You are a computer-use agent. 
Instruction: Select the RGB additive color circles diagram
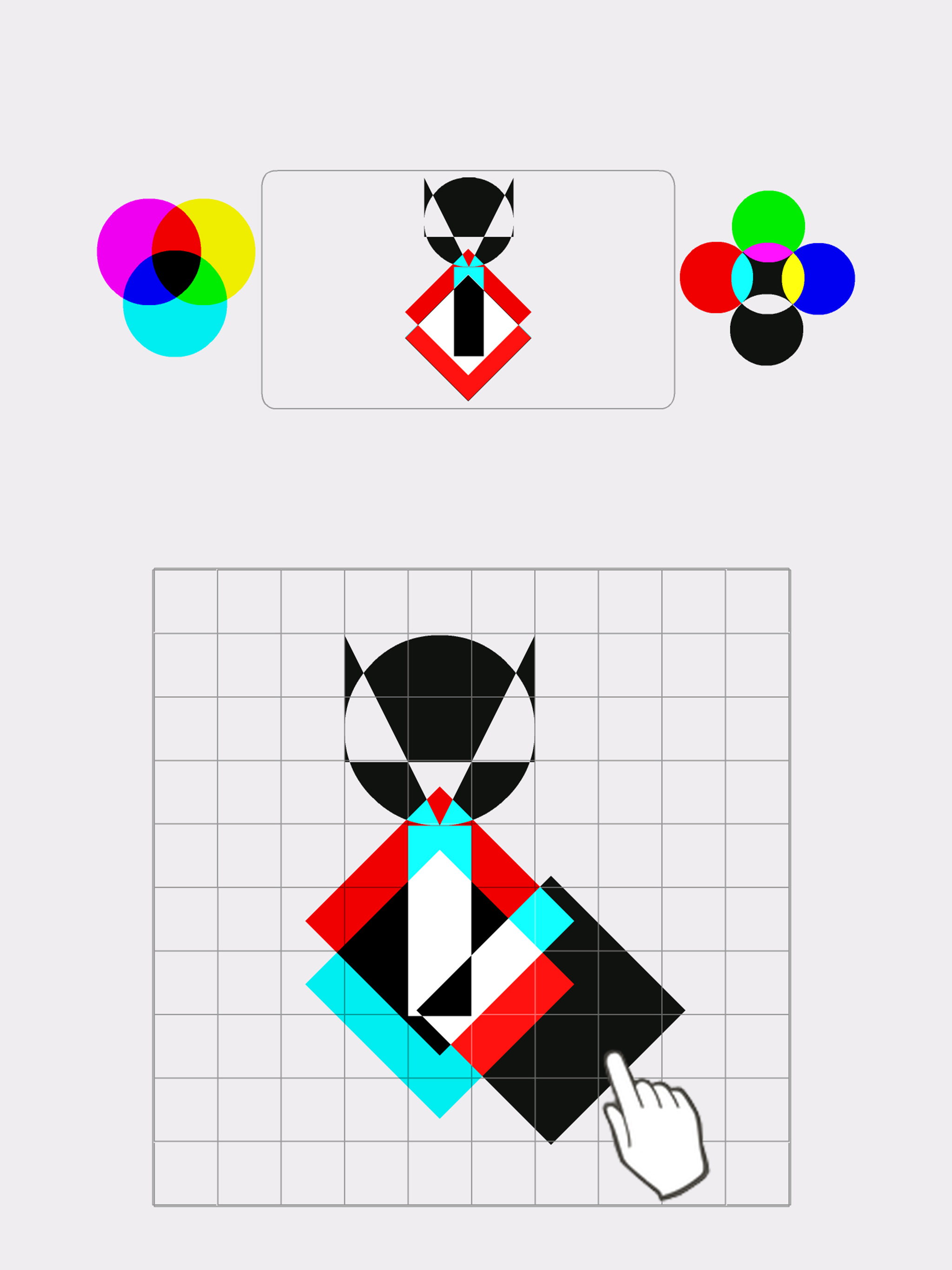(767, 278)
